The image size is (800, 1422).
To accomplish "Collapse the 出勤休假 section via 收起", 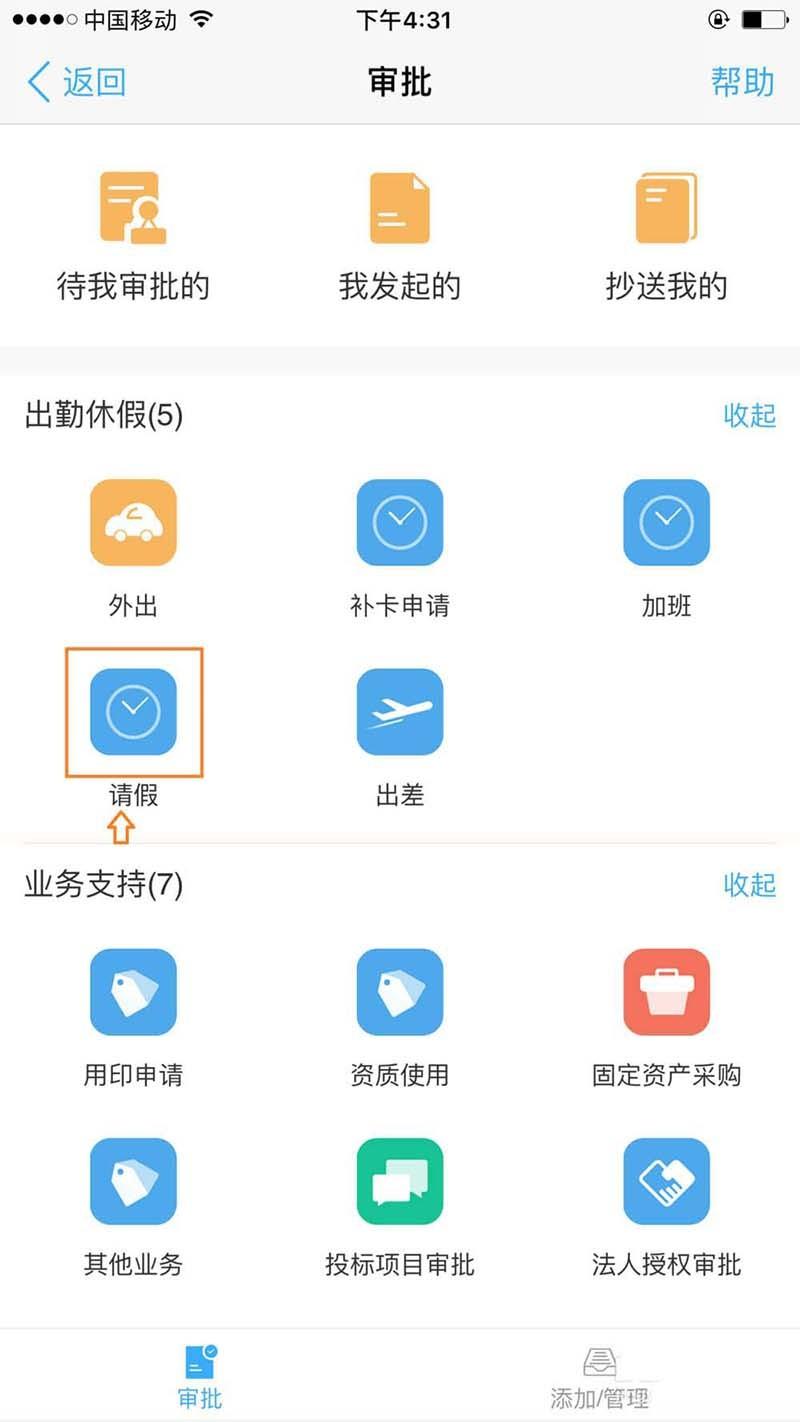I will point(748,416).
